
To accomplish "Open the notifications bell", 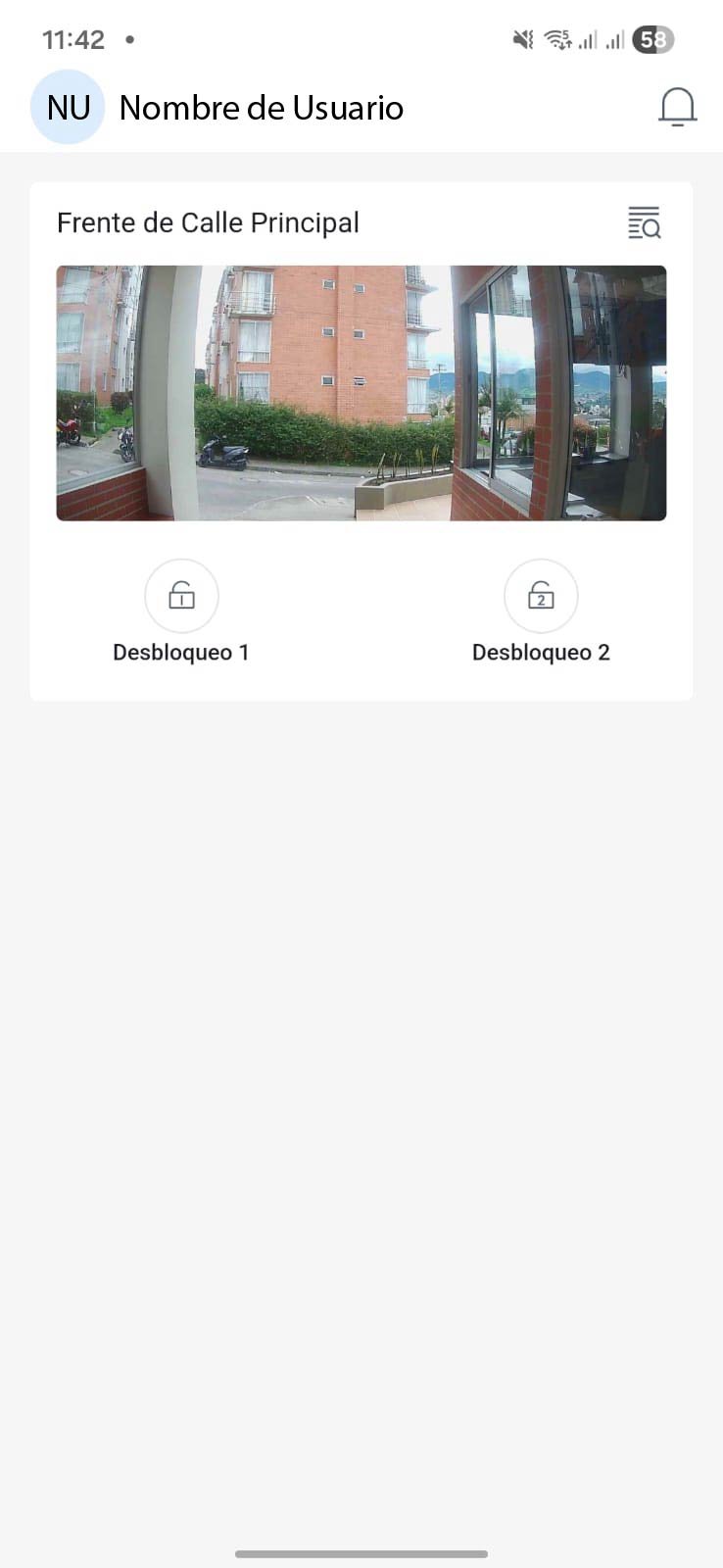I will pyautogui.click(x=677, y=107).
